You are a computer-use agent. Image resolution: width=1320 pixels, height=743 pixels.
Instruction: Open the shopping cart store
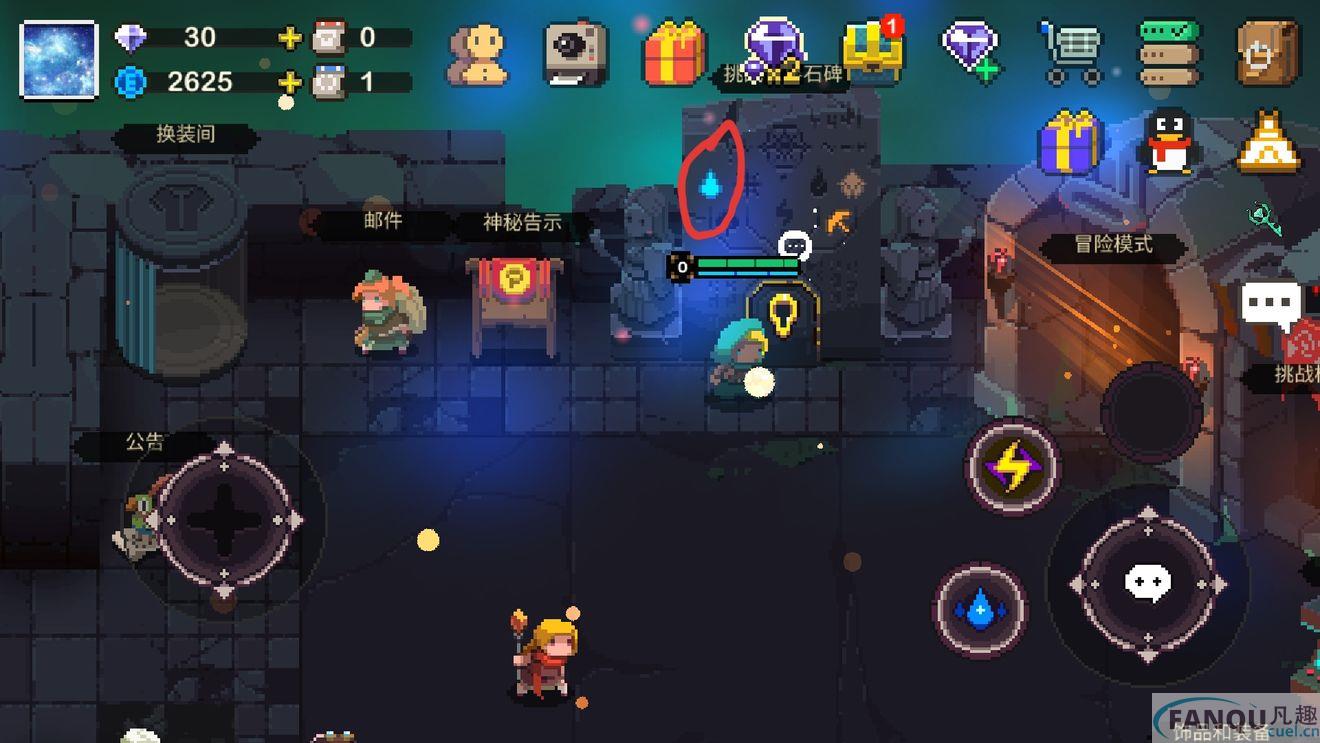pyautogui.click(x=1070, y=53)
